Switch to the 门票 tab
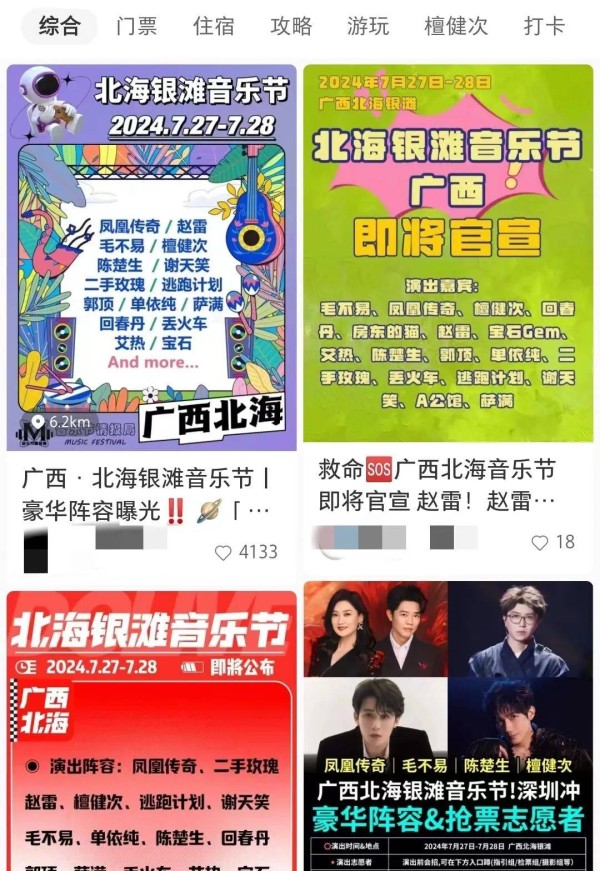This screenshot has height=871, width=600. pyautogui.click(x=136, y=26)
